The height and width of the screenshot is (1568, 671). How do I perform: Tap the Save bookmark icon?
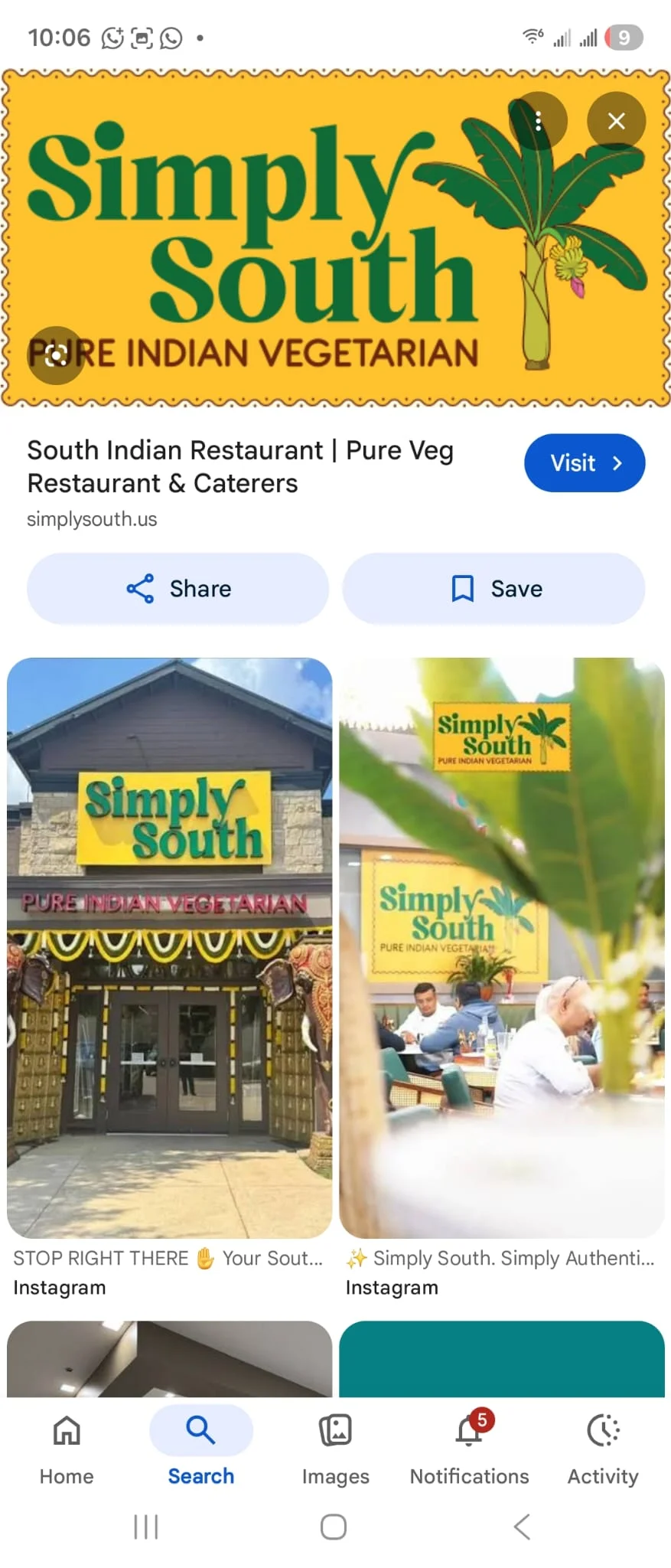point(461,588)
